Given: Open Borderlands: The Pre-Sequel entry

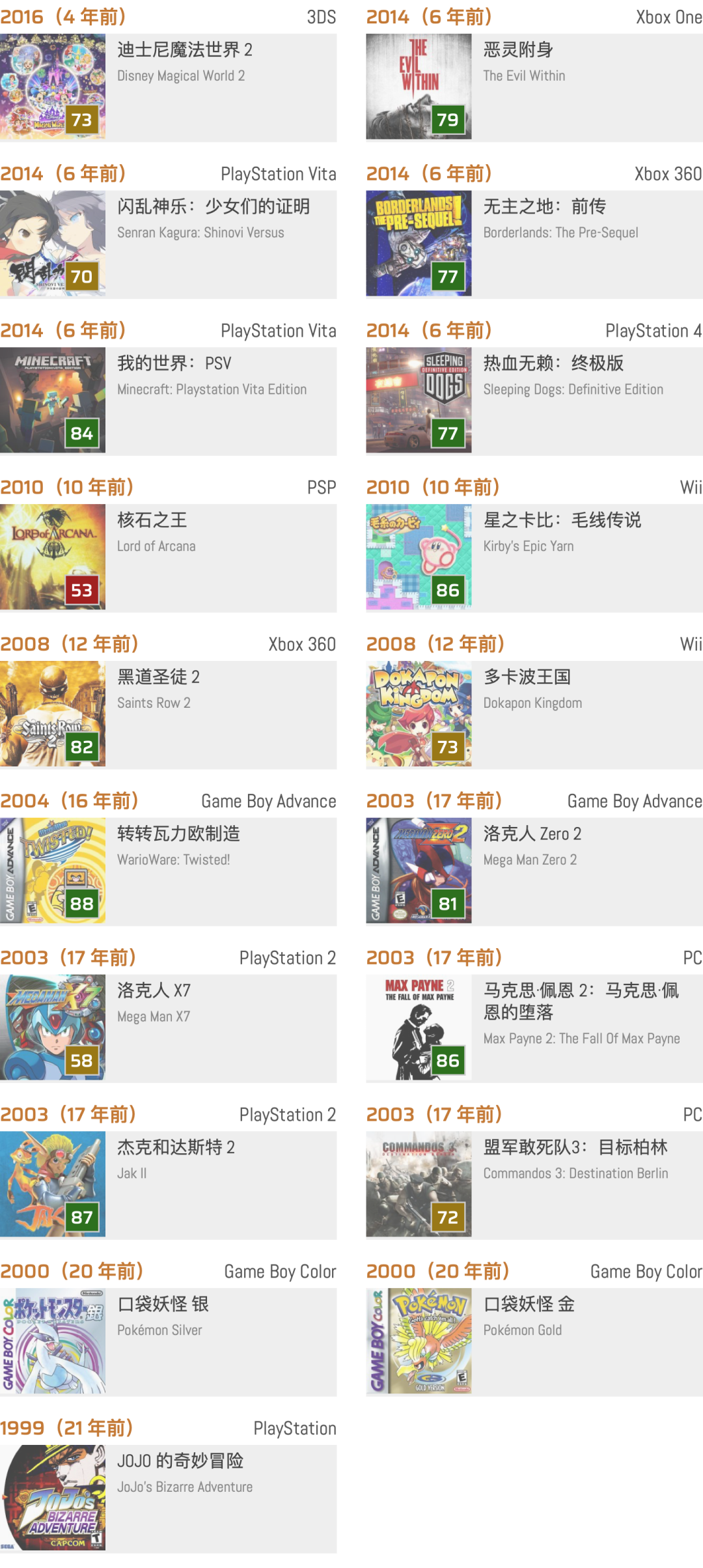Looking at the screenshot, I should 534,244.
